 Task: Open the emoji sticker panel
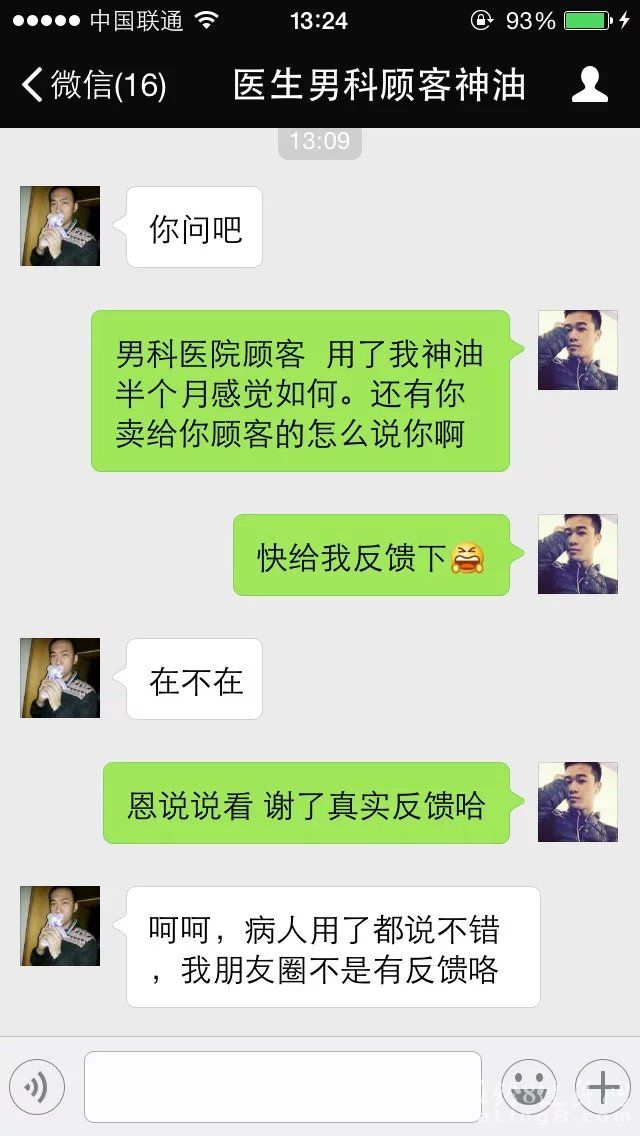pos(528,1087)
